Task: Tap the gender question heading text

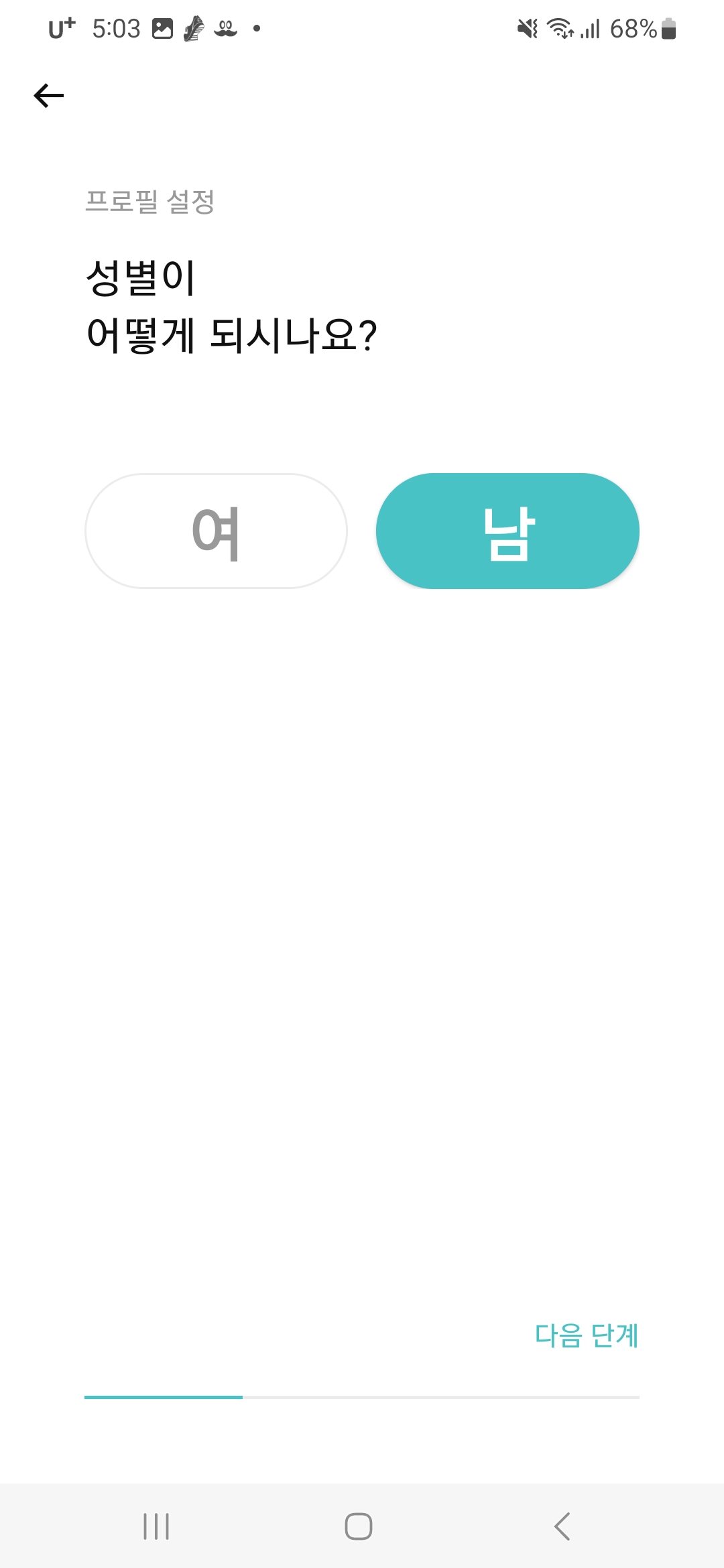Action: (x=231, y=302)
